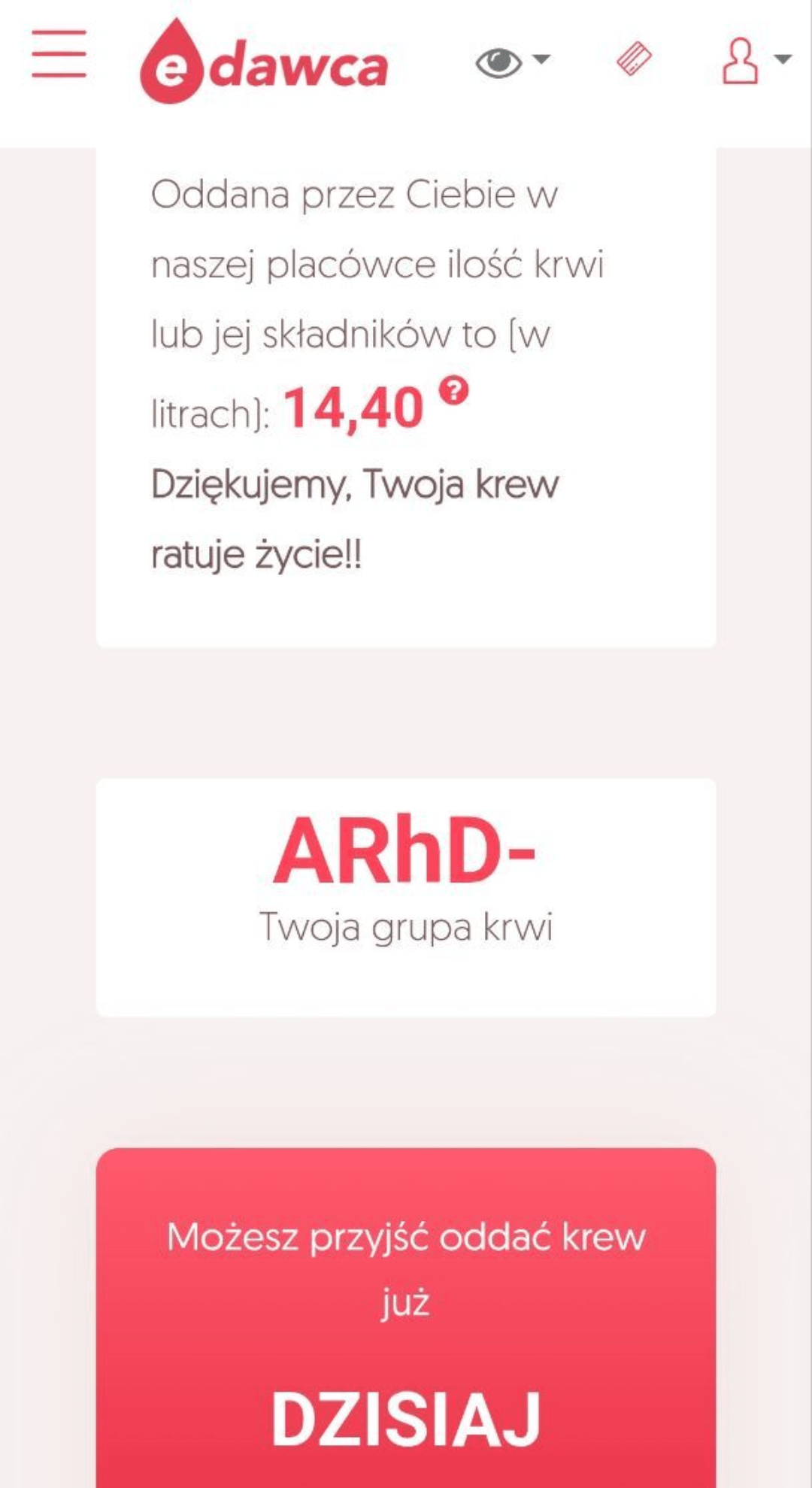Image resolution: width=812 pixels, height=1488 pixels.
Task: Open the donate blood DZISIAJ card
Action: (x=406, y=1317)
